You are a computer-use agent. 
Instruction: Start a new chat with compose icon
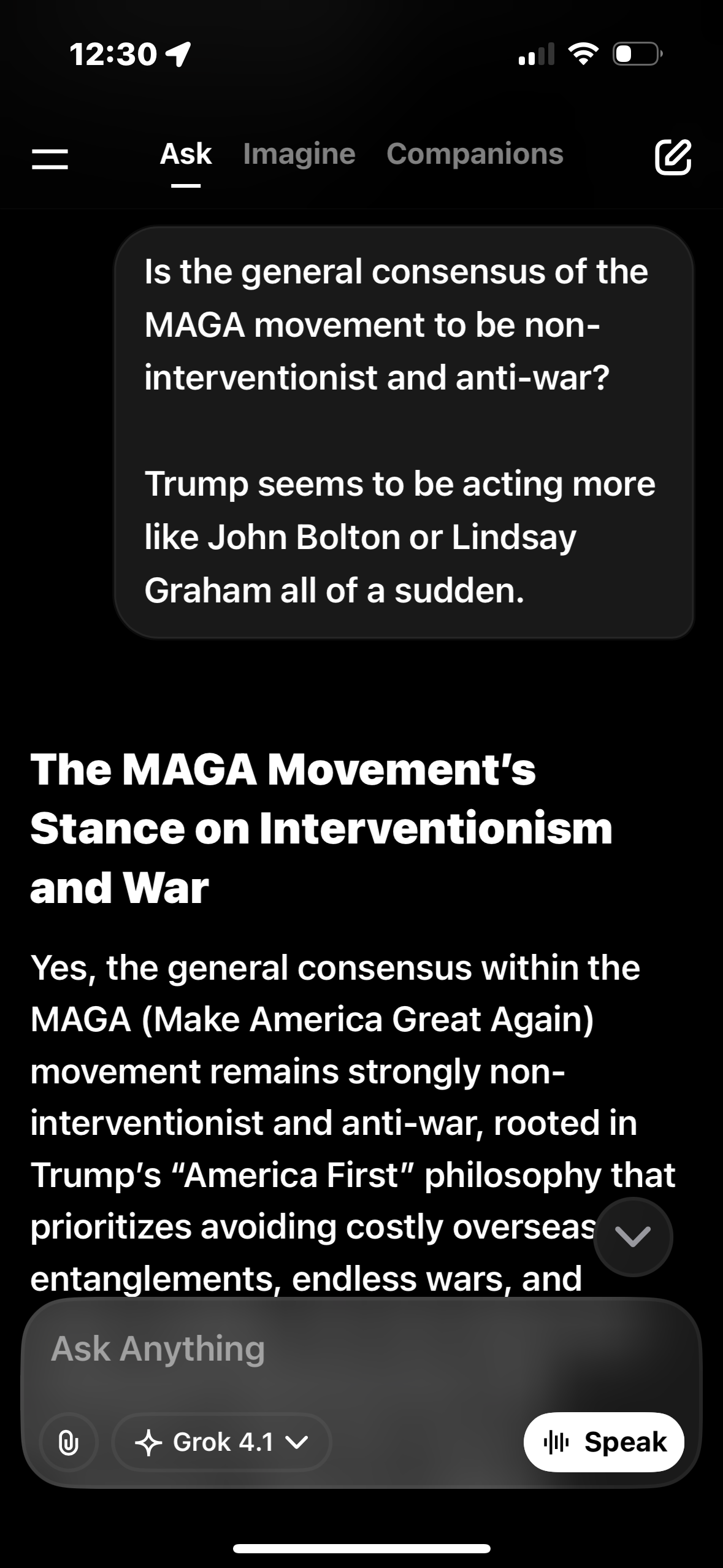[673, 157]
